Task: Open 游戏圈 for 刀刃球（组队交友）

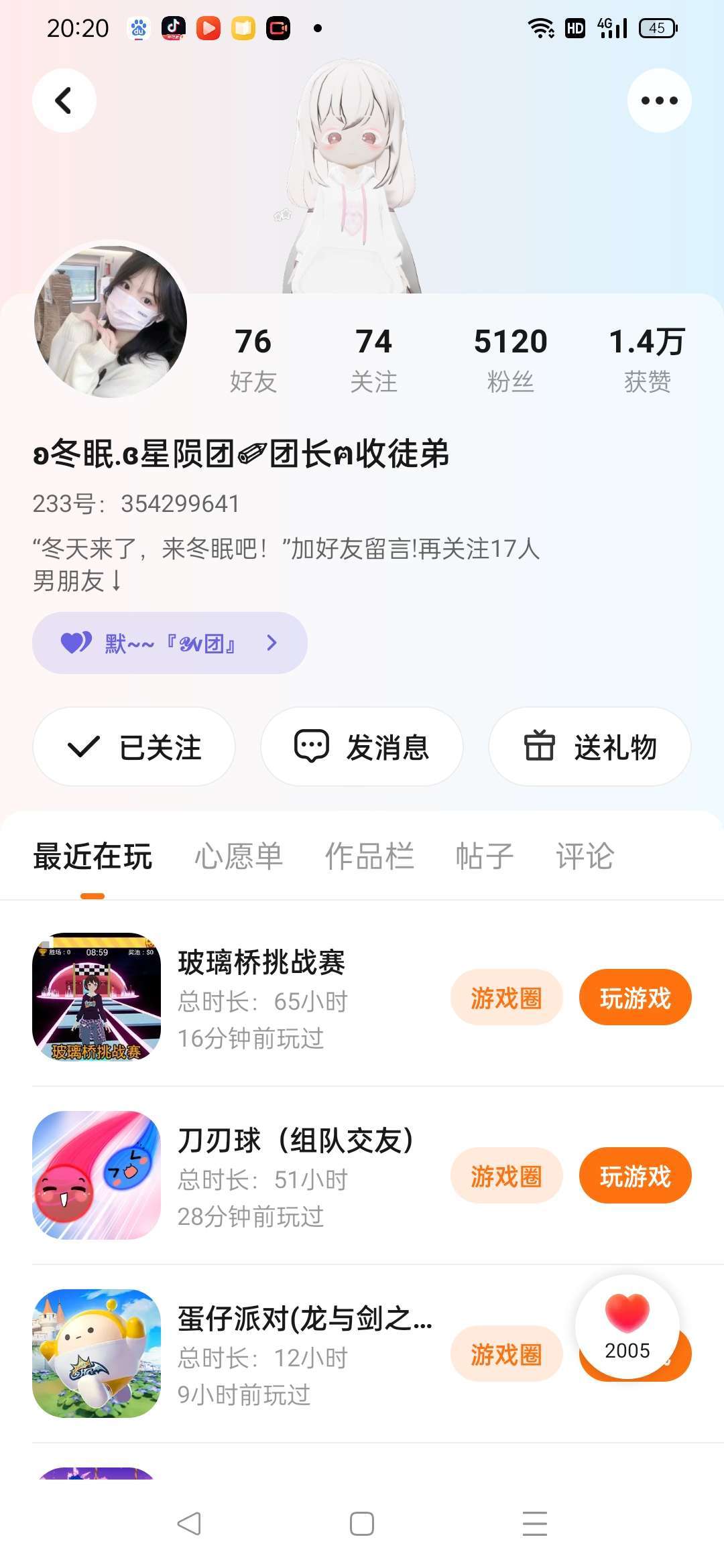Action: point(506,1176)
